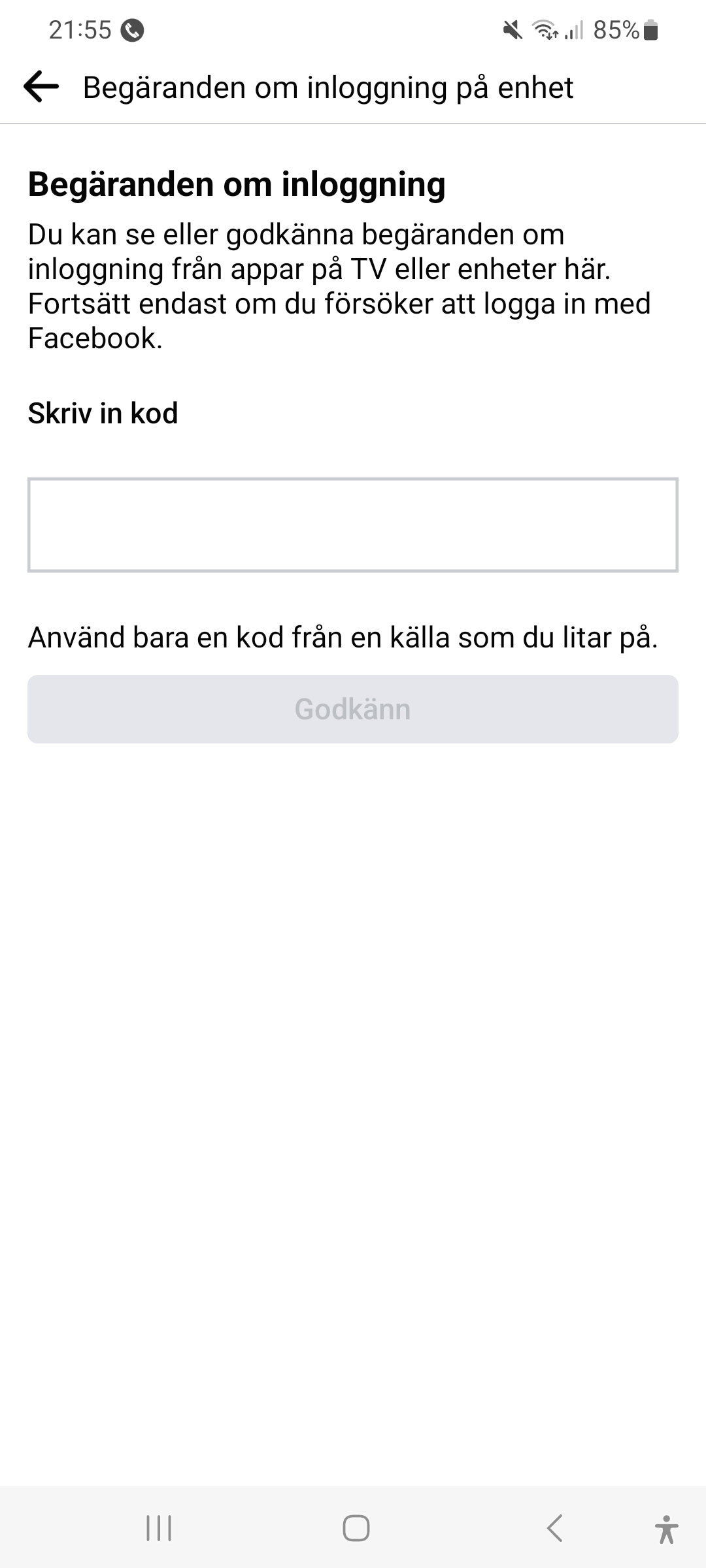
Task: Go to the home screen
Action: 356,1528
